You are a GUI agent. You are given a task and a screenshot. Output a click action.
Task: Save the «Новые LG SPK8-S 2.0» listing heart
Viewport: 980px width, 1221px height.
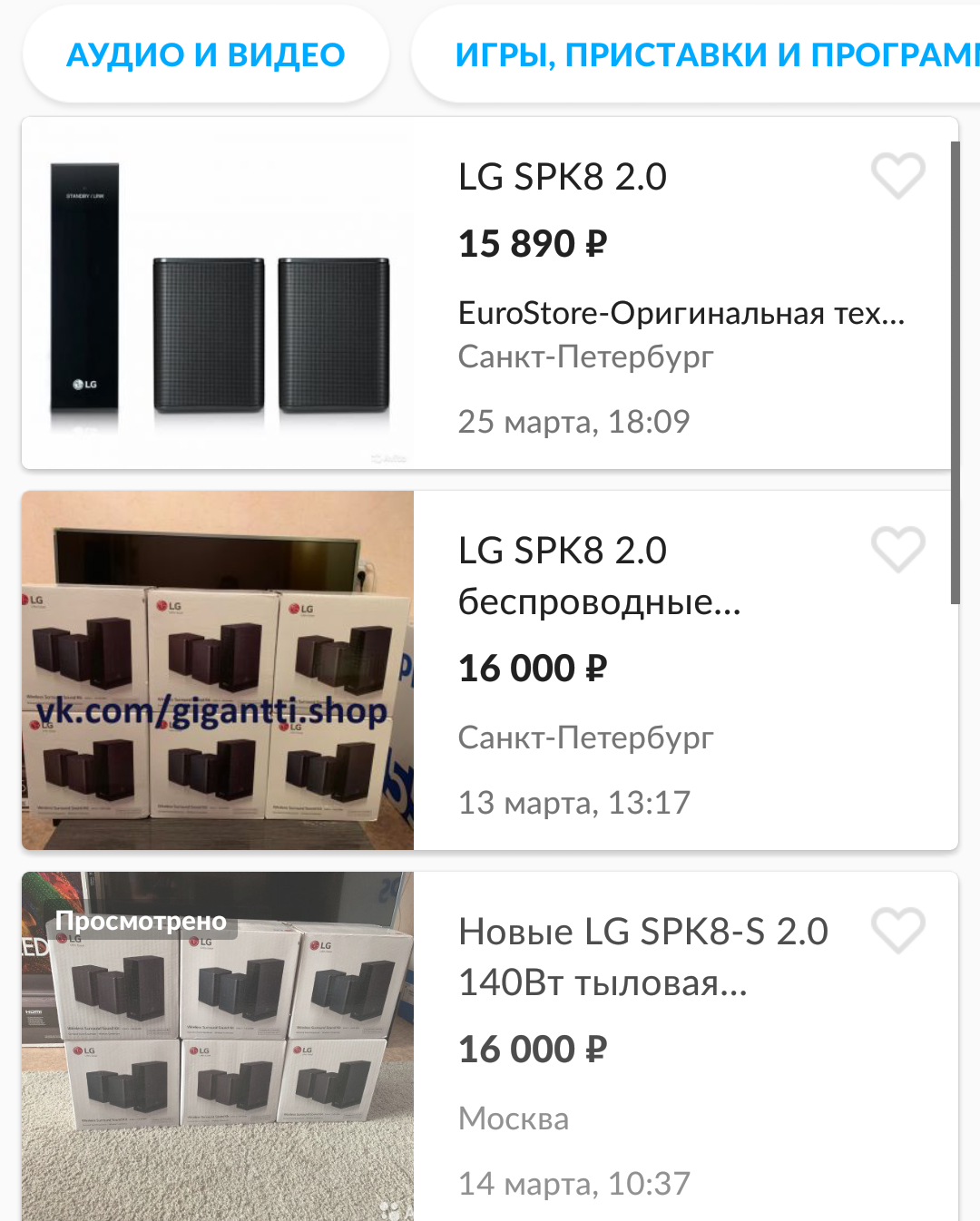point(897,930)
